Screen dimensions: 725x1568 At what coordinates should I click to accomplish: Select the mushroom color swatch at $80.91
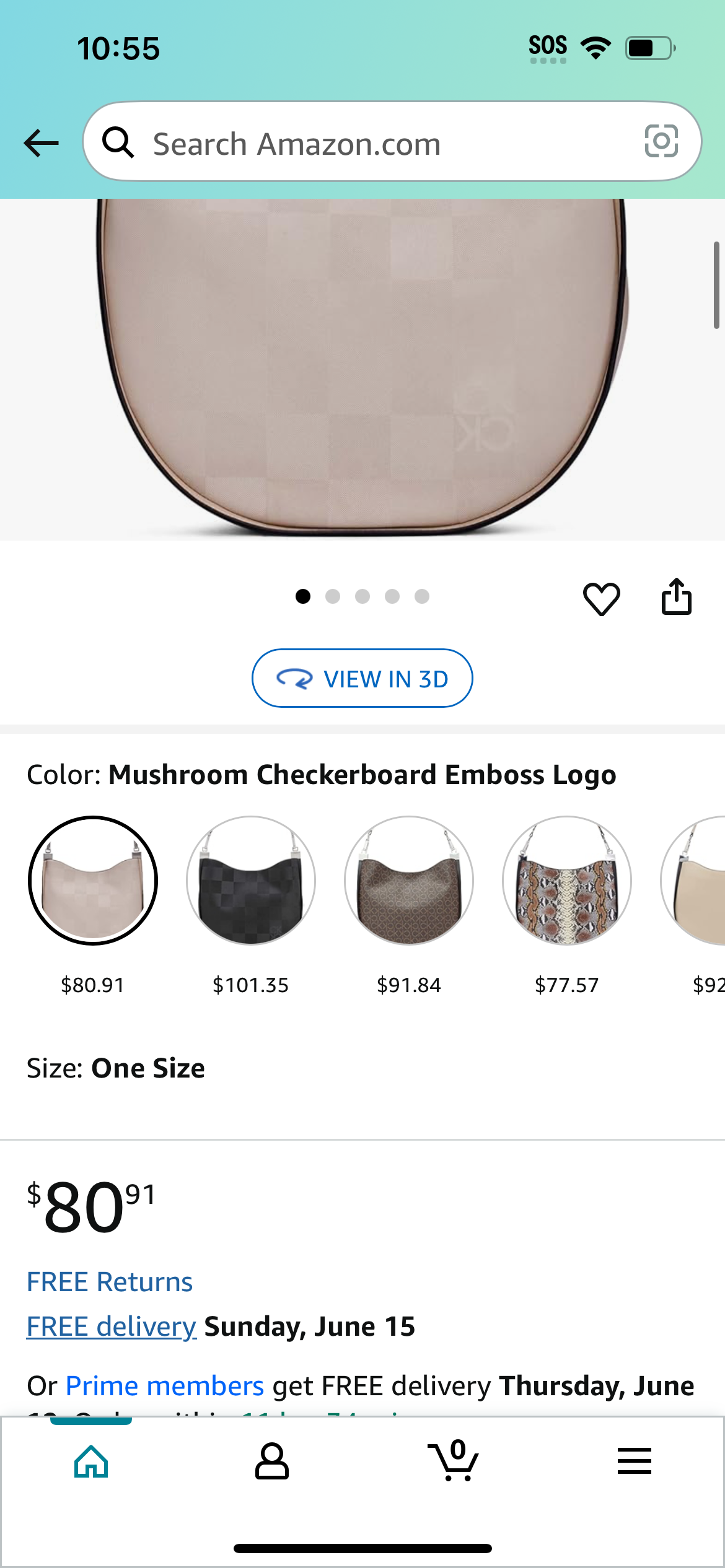pos(93,881)
